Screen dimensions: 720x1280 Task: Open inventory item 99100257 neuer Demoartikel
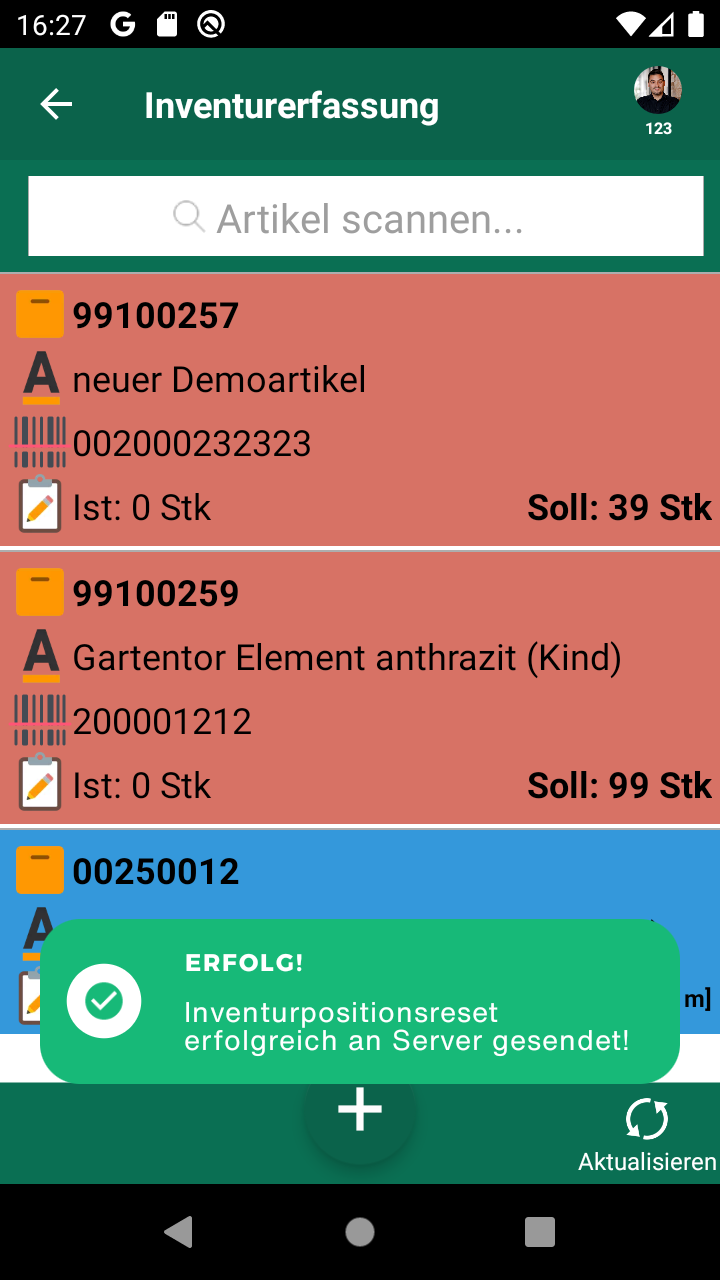coord(360,410)
